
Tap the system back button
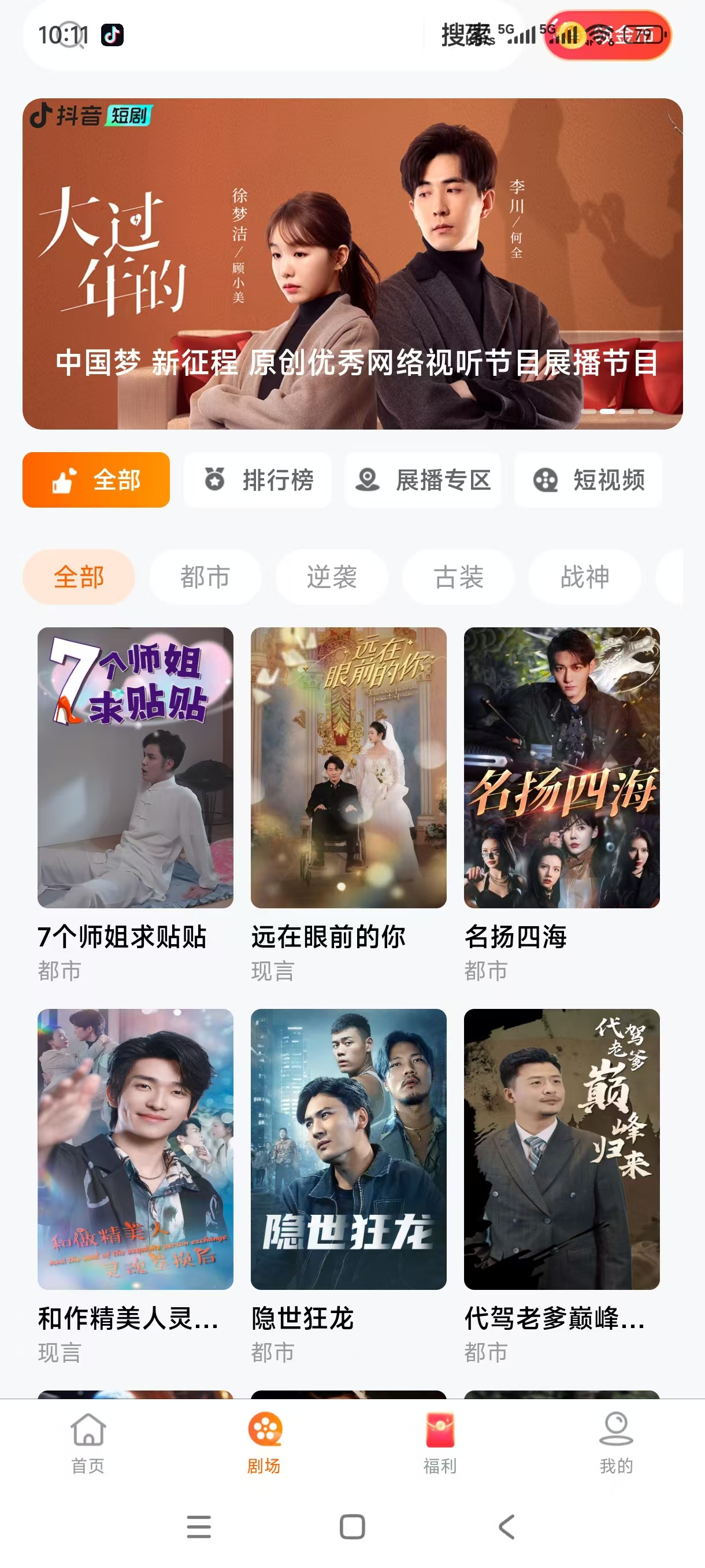(506, 1526)
